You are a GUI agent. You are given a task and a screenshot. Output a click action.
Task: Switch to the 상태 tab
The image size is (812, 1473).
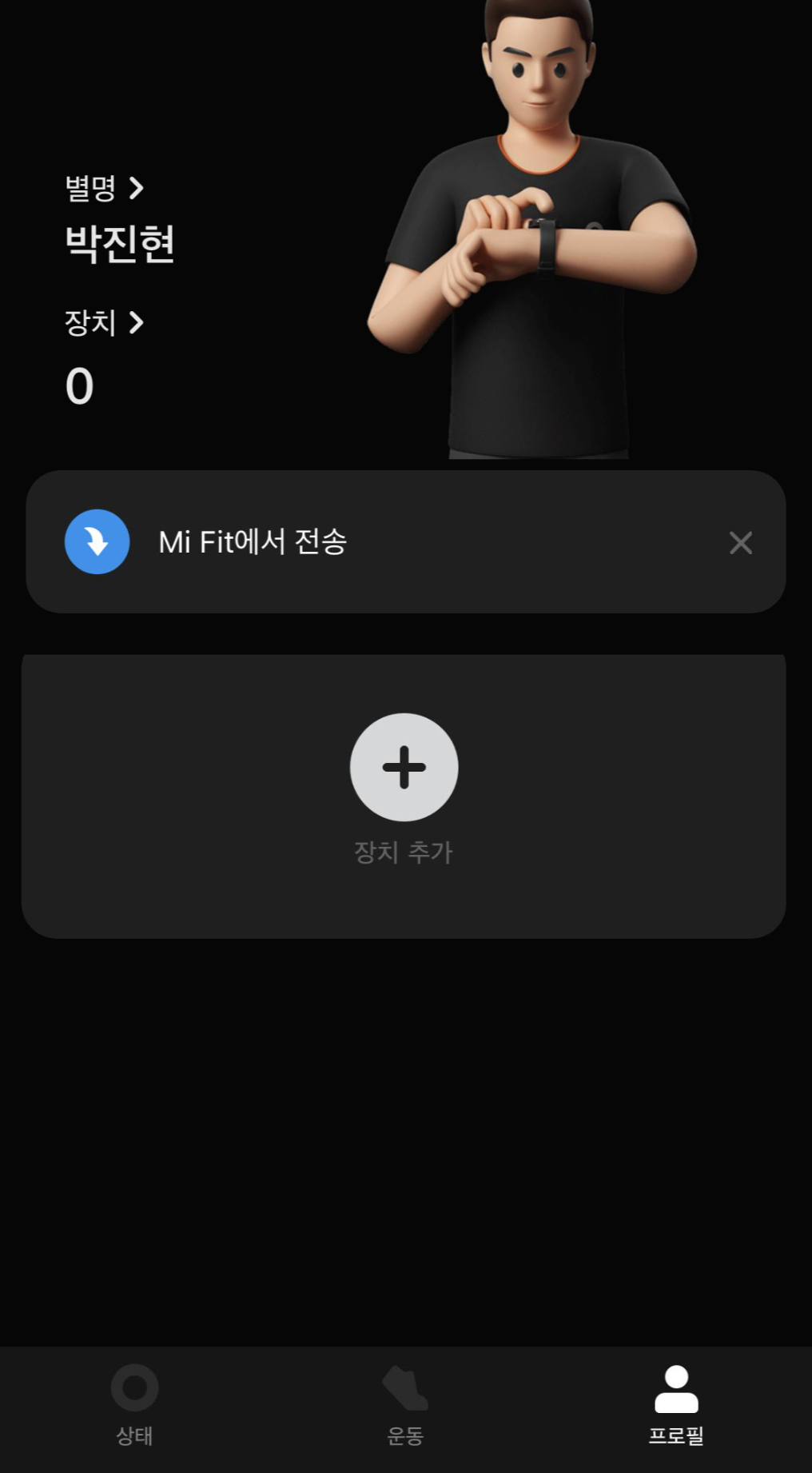tap(134, 1405)
